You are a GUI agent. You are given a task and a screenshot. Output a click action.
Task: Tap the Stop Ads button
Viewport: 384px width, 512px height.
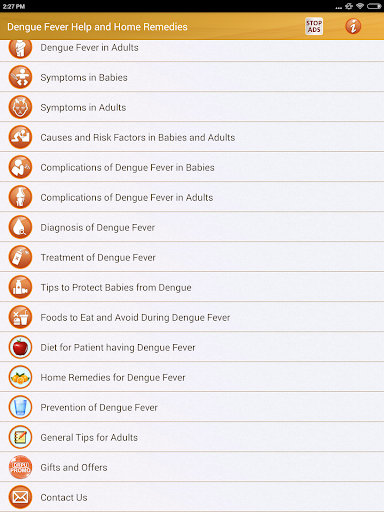pos(314,26)
